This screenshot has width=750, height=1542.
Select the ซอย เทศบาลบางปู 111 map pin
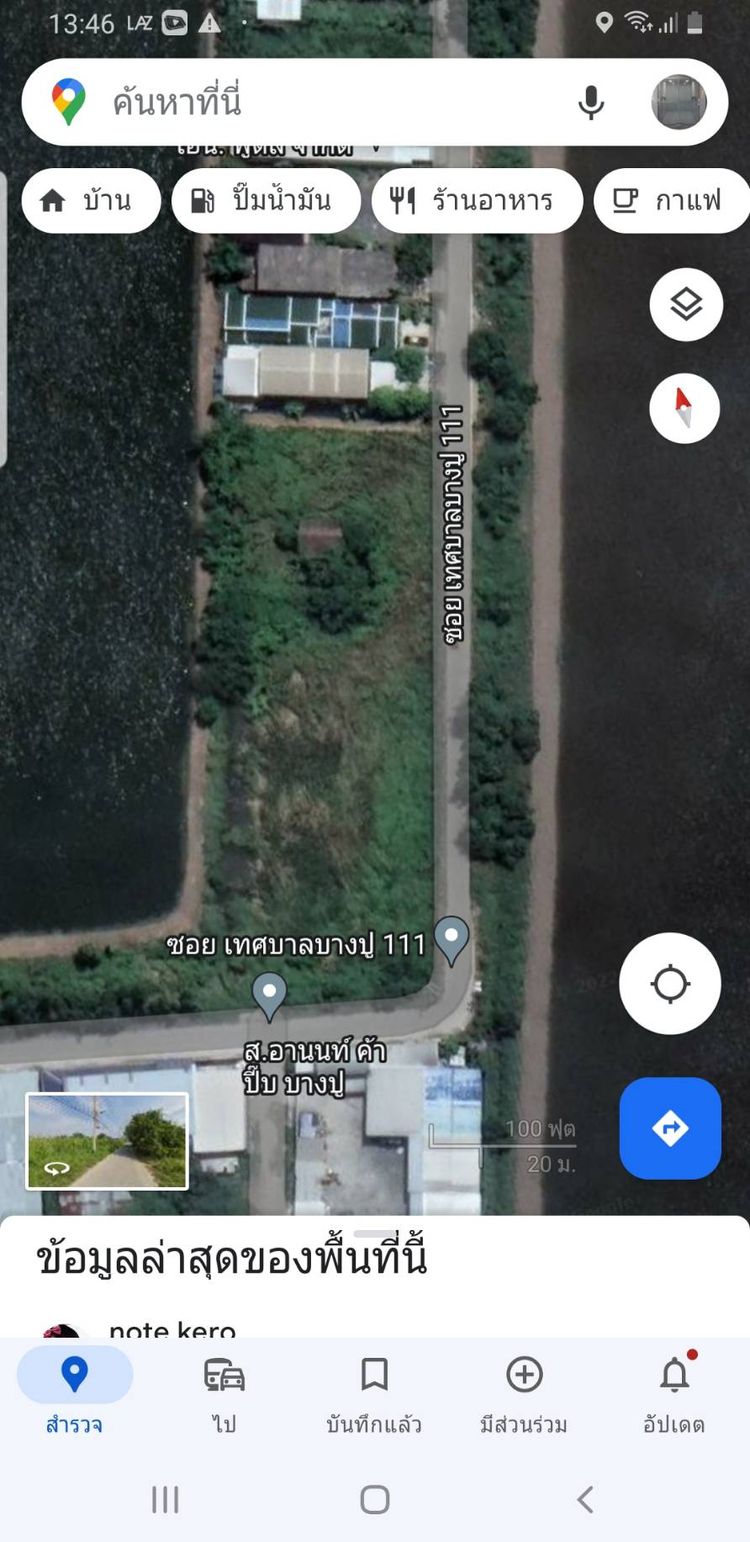point(452,938)
